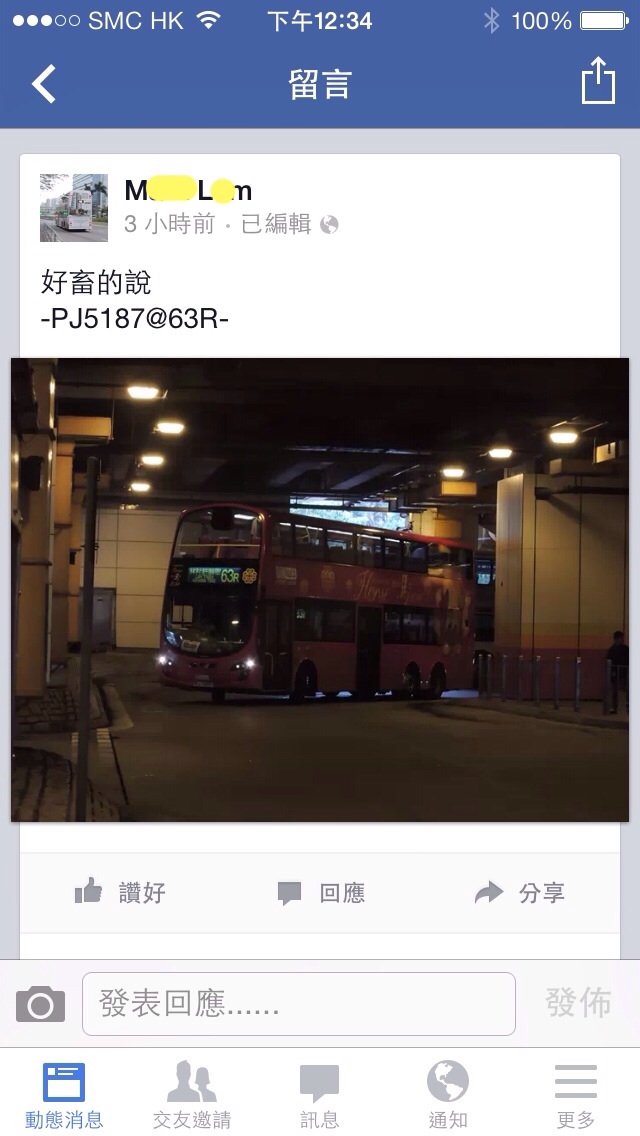Open the share icon in the header
The height and width of the screenshot is (1136, 640).
(597, 81)
